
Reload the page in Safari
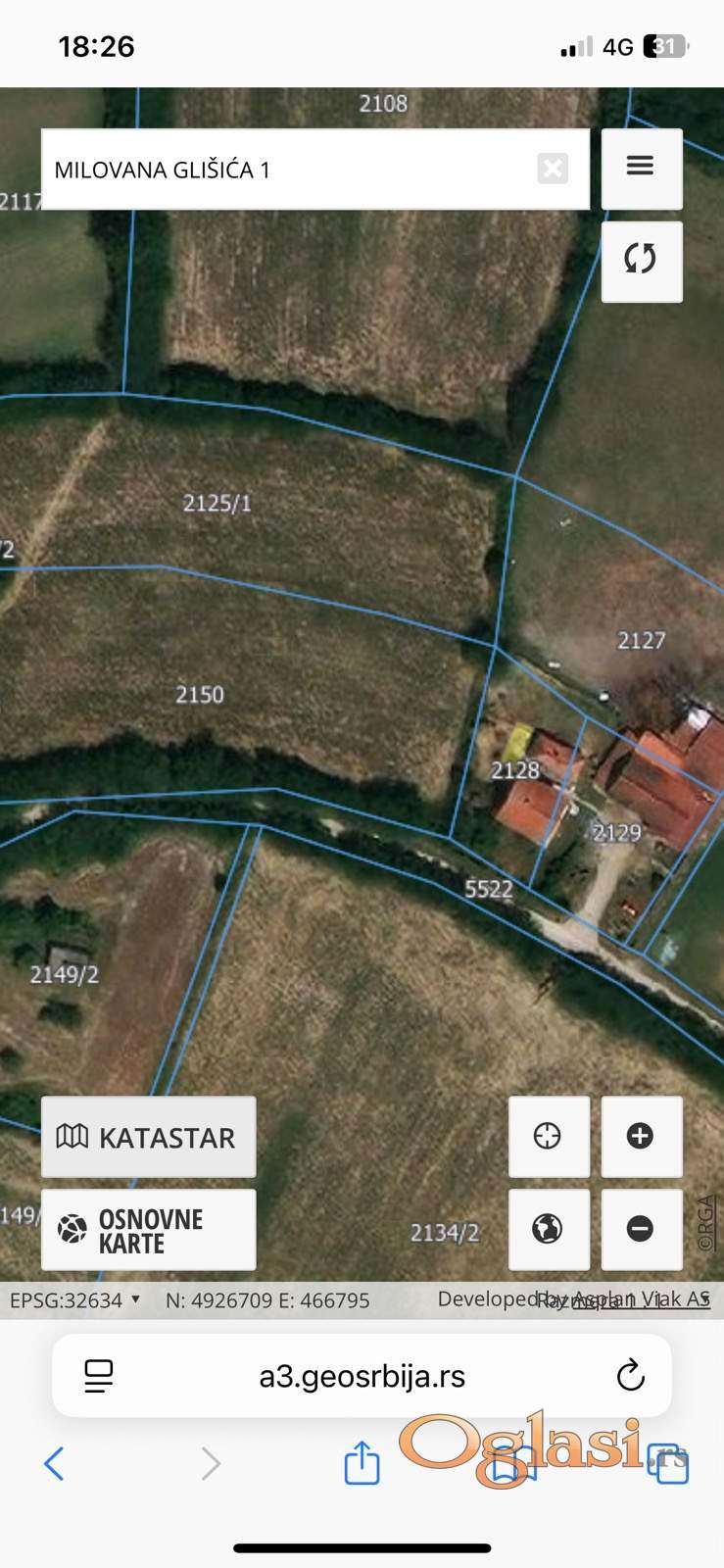[x=631, y=1376]
